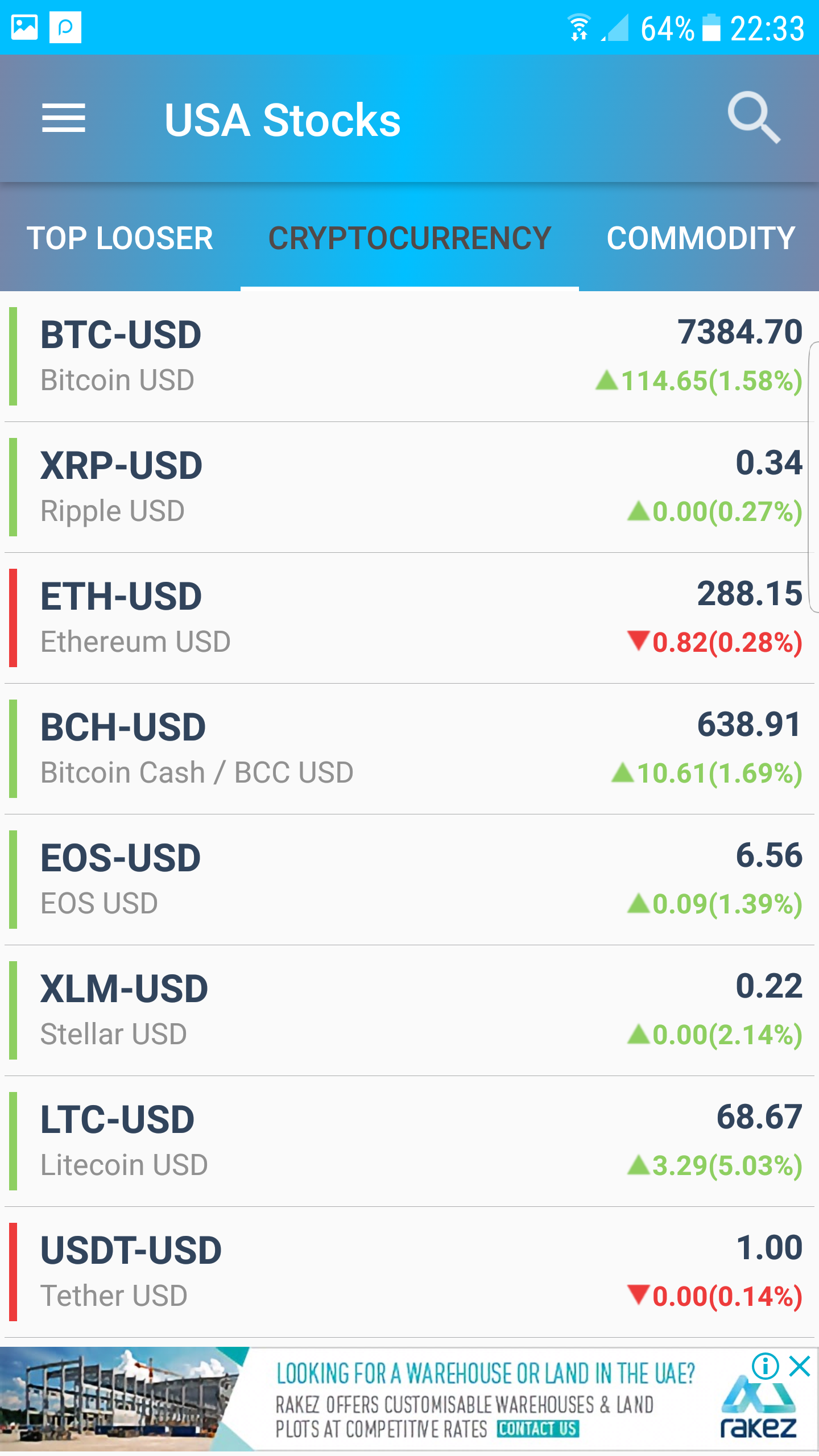Open the XRP-USD Ripple row
The height and width of the screenshot is (1456, 819).
click(409, 487)
